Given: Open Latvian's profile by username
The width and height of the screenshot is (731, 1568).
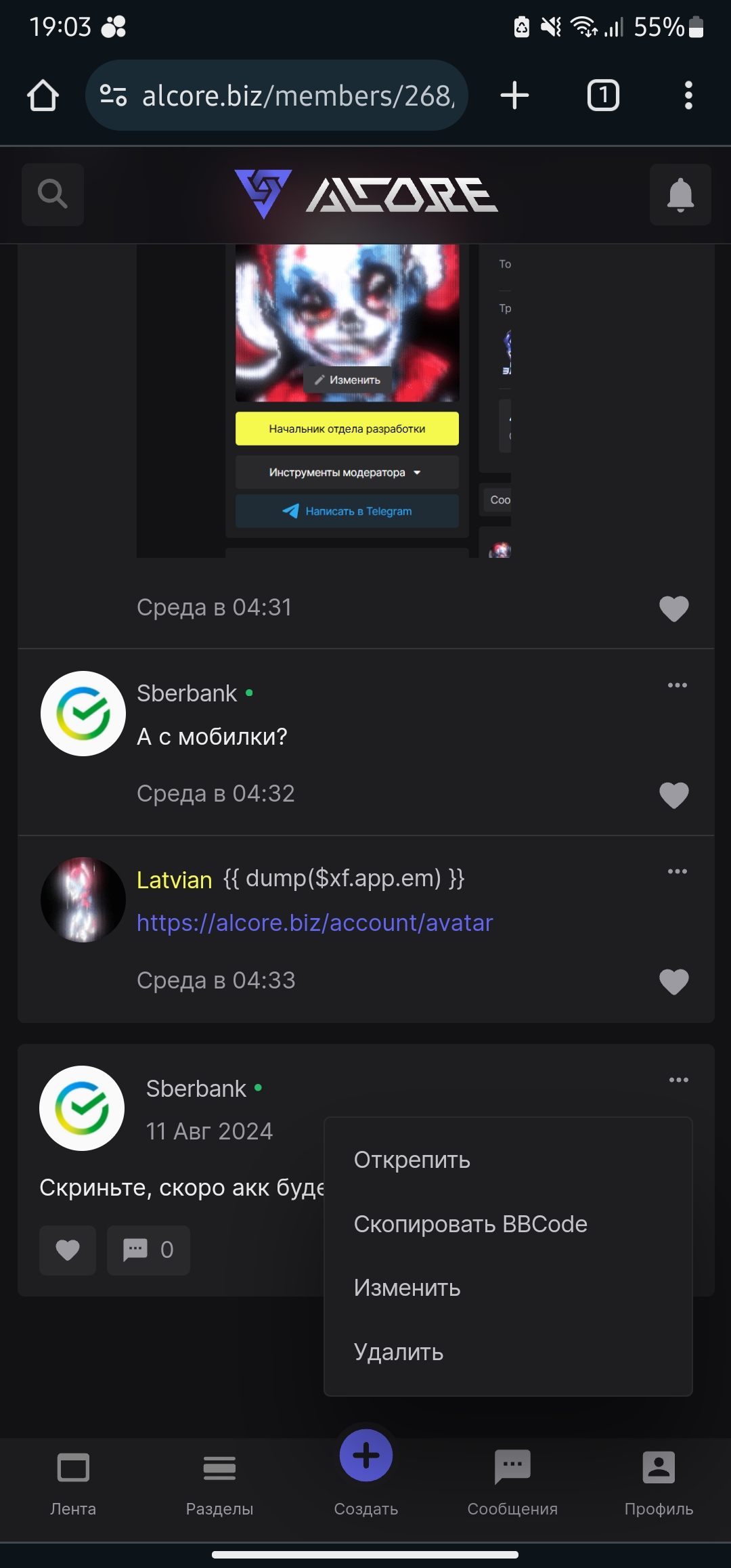Looking at the screenshot, I should pos(174,879).
